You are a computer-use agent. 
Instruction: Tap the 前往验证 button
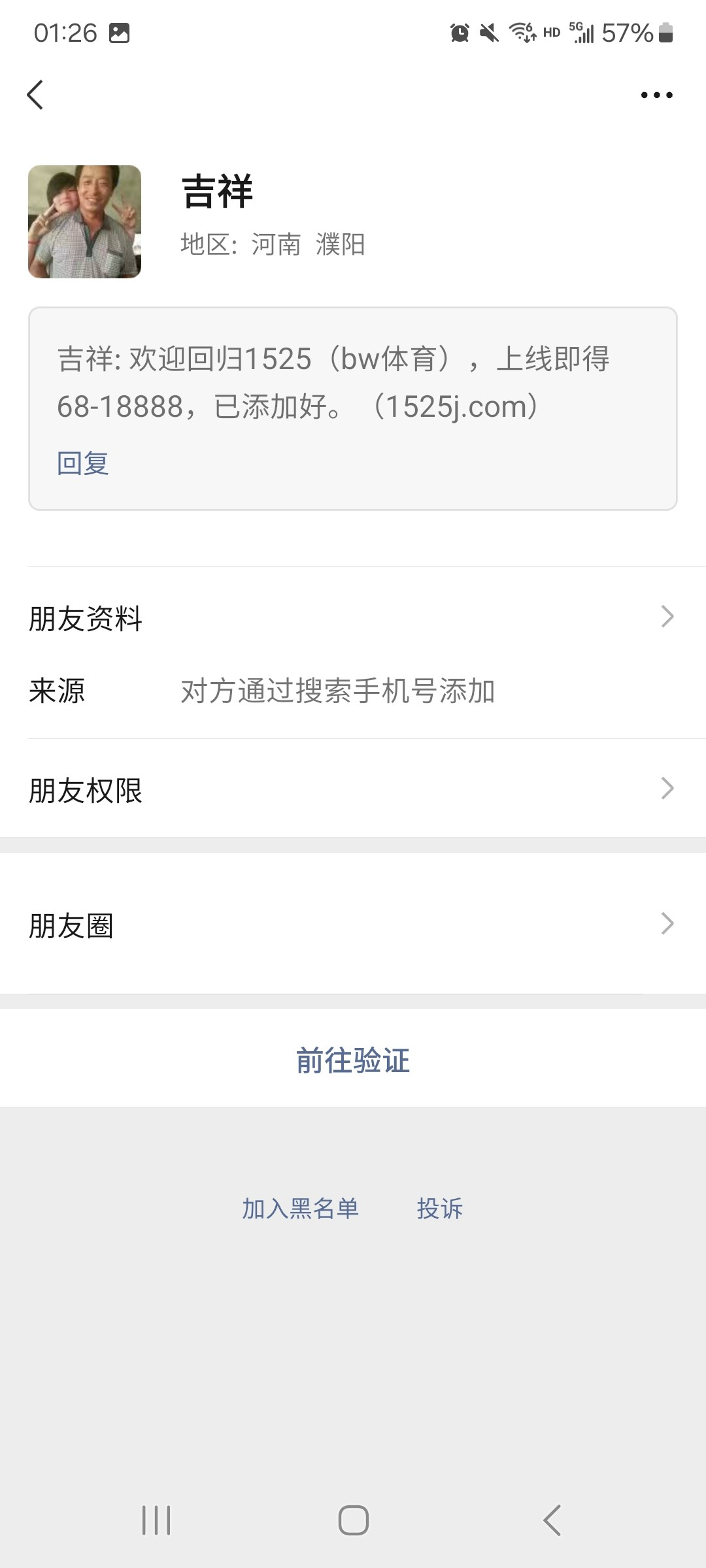click(353, 1060)
